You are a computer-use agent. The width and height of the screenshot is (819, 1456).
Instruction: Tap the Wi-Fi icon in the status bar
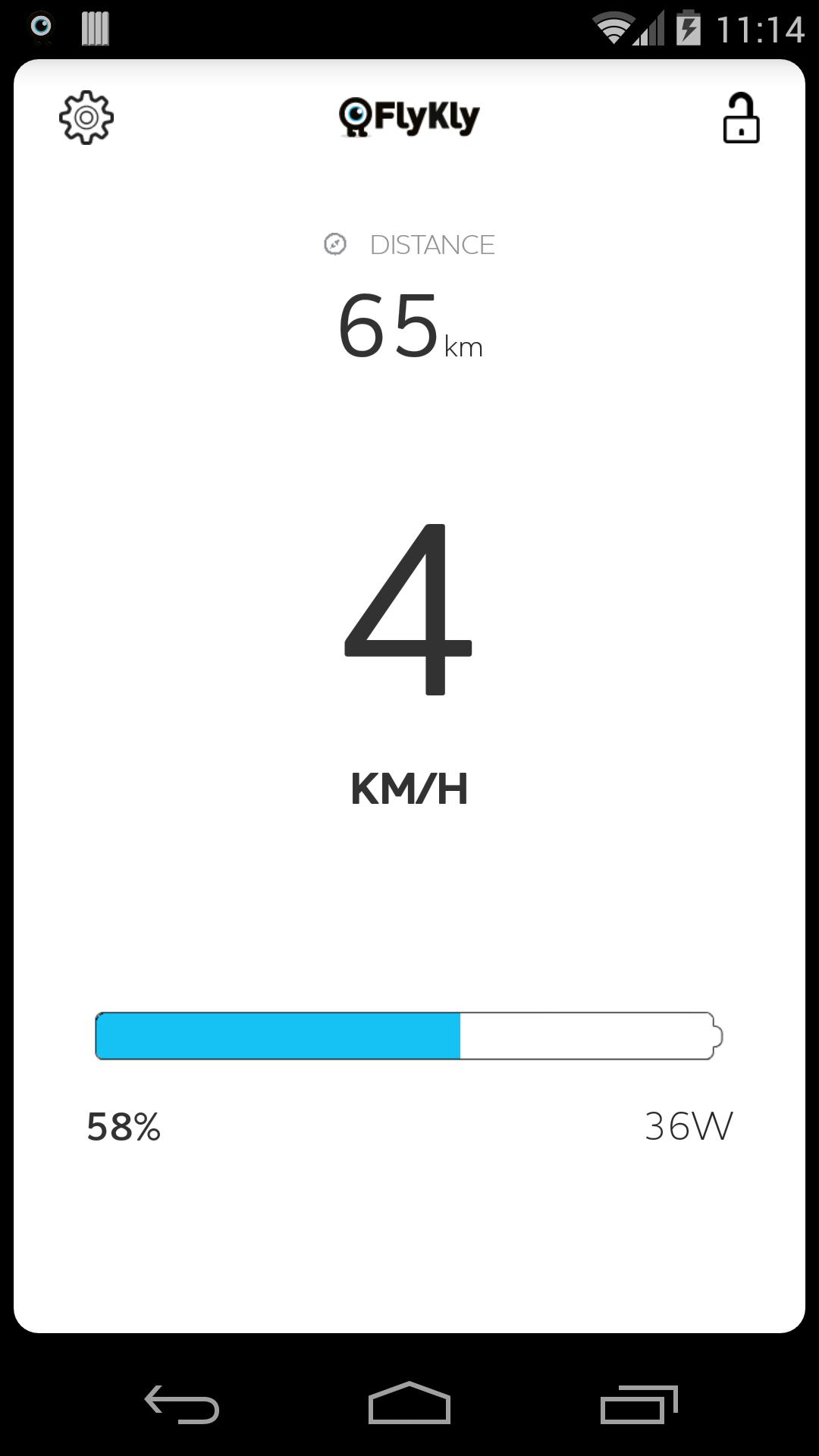tap(611, 25)
